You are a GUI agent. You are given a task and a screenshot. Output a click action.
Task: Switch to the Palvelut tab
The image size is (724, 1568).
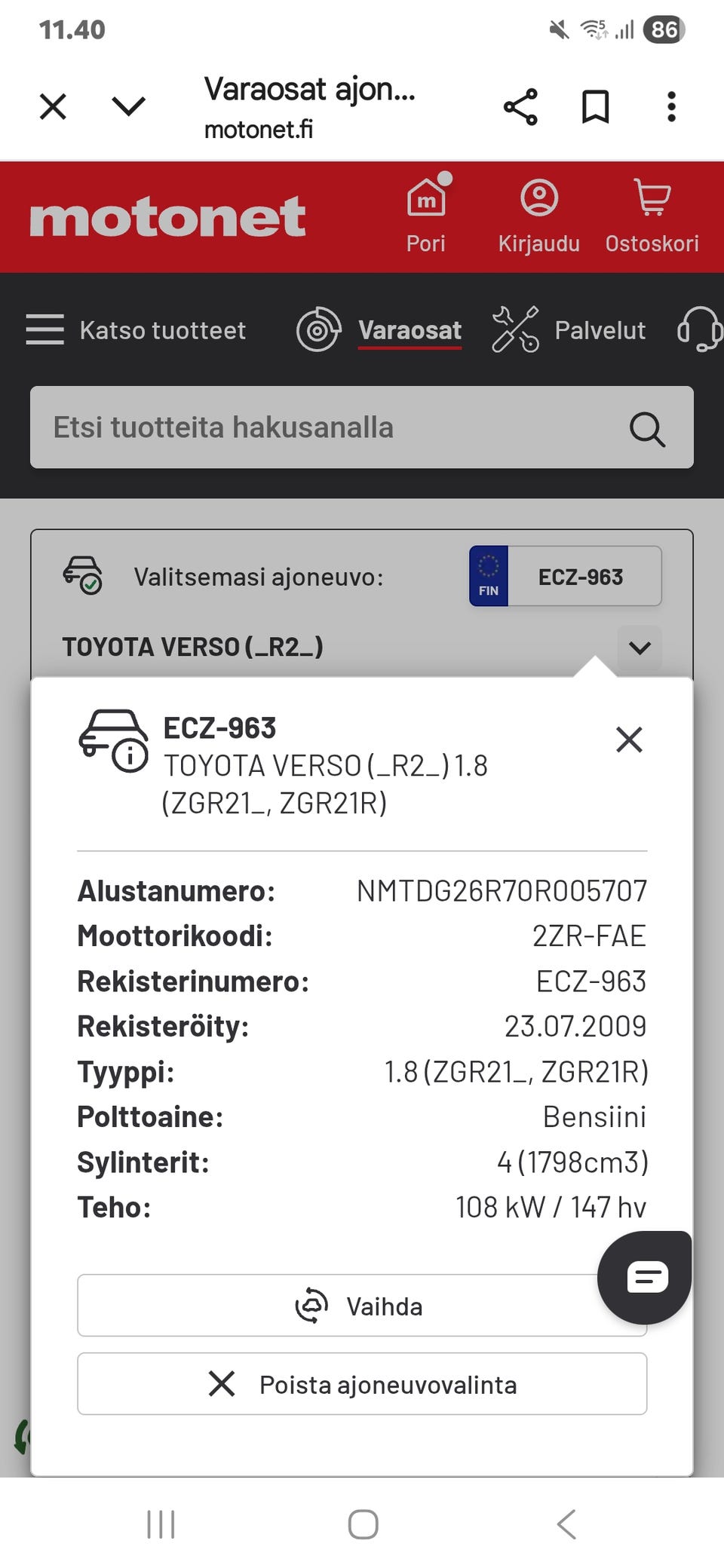(569, 330)
